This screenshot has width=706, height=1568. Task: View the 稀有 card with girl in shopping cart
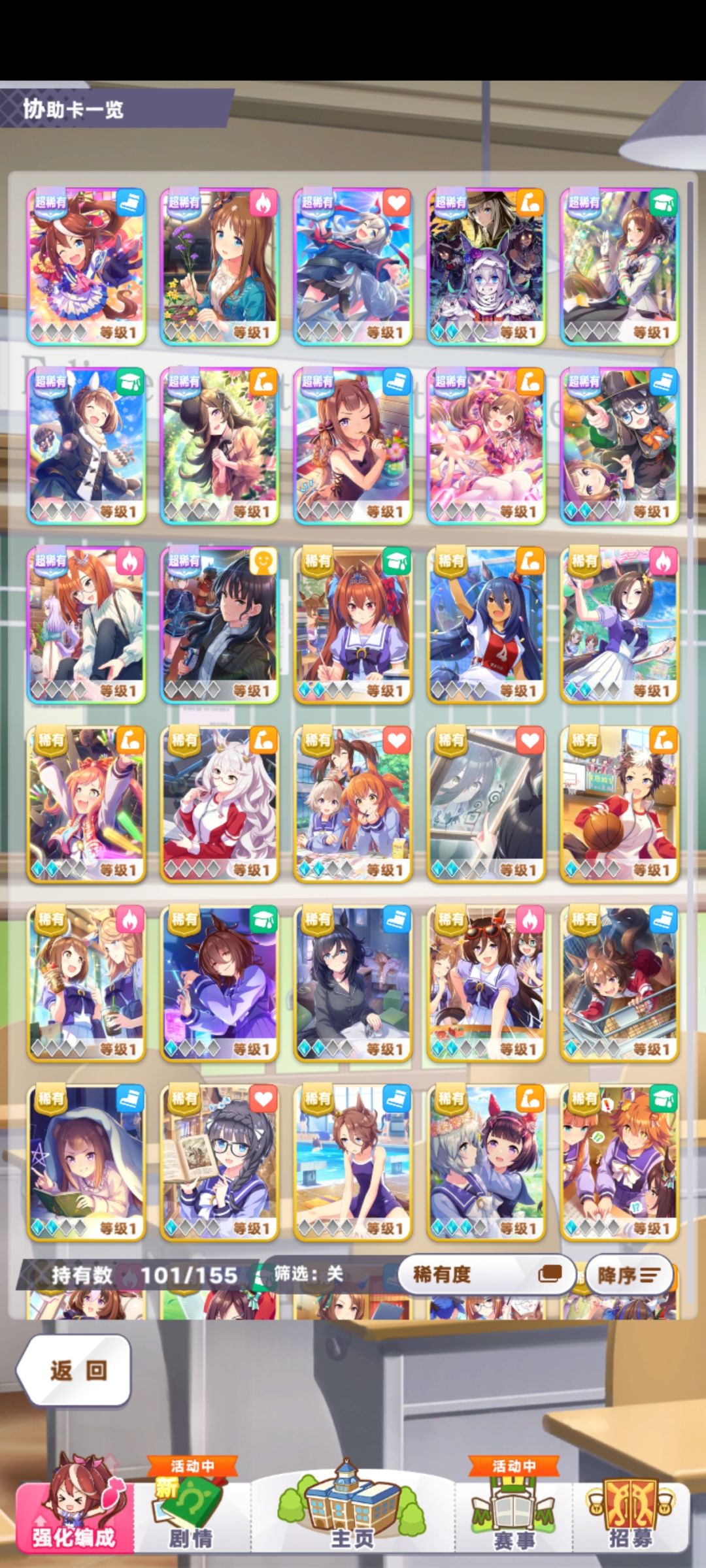tap(620, 983)
